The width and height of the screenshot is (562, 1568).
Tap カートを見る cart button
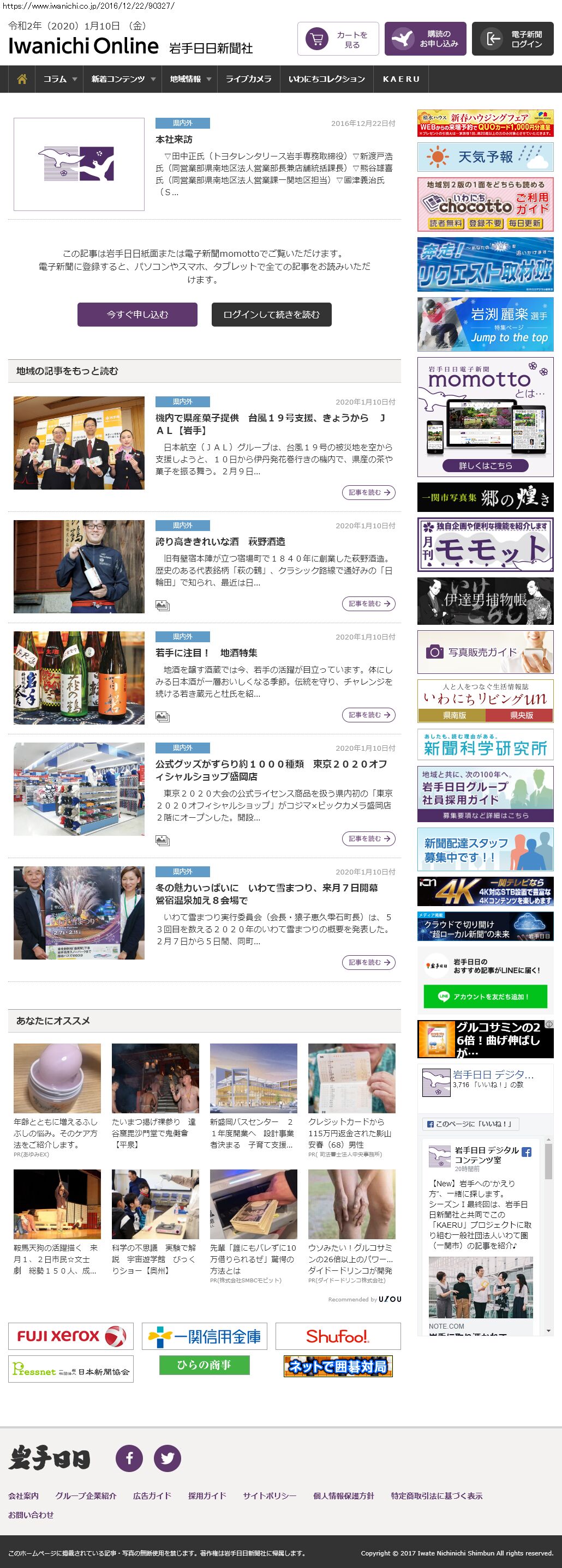click(338, 39)
